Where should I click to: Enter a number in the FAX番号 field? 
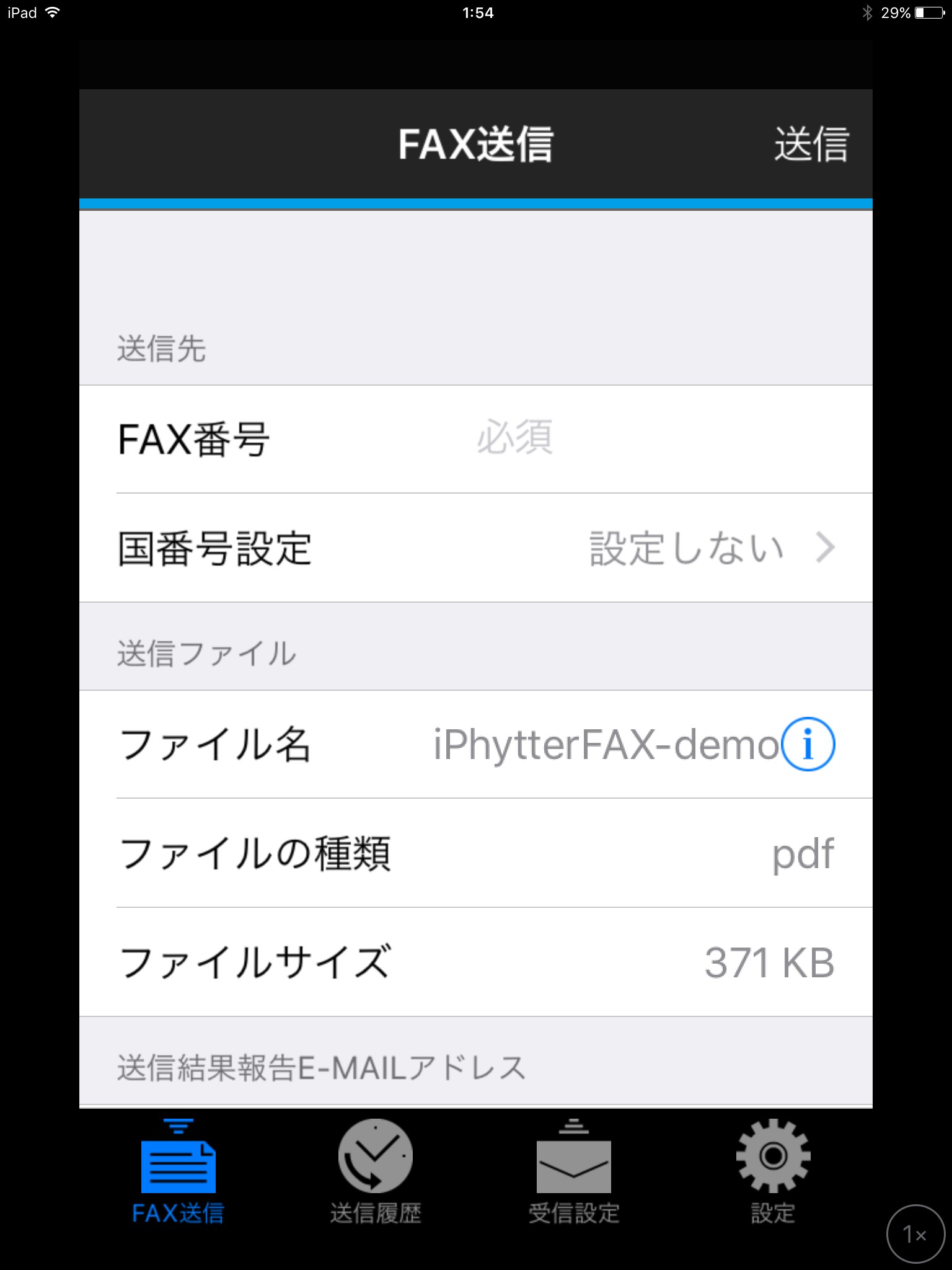(620, 438)
